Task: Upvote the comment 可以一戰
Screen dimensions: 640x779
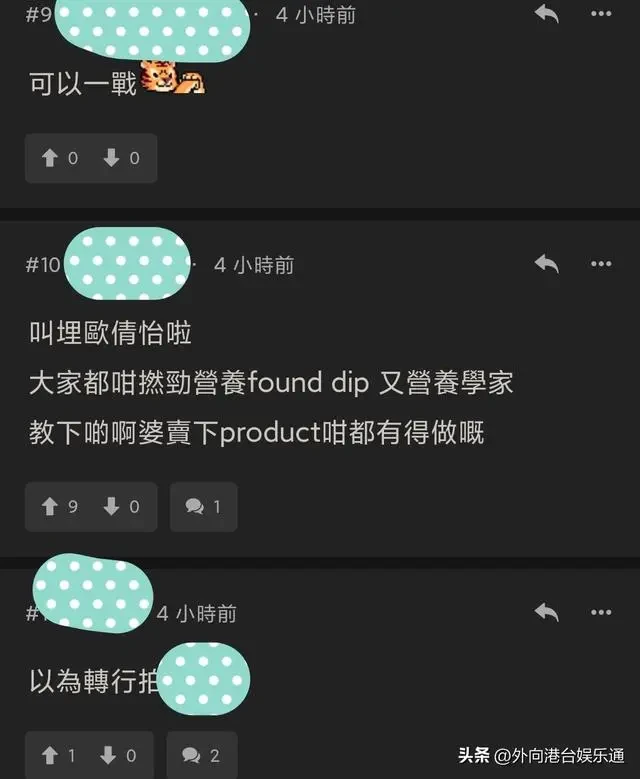Action: [58, 158]
